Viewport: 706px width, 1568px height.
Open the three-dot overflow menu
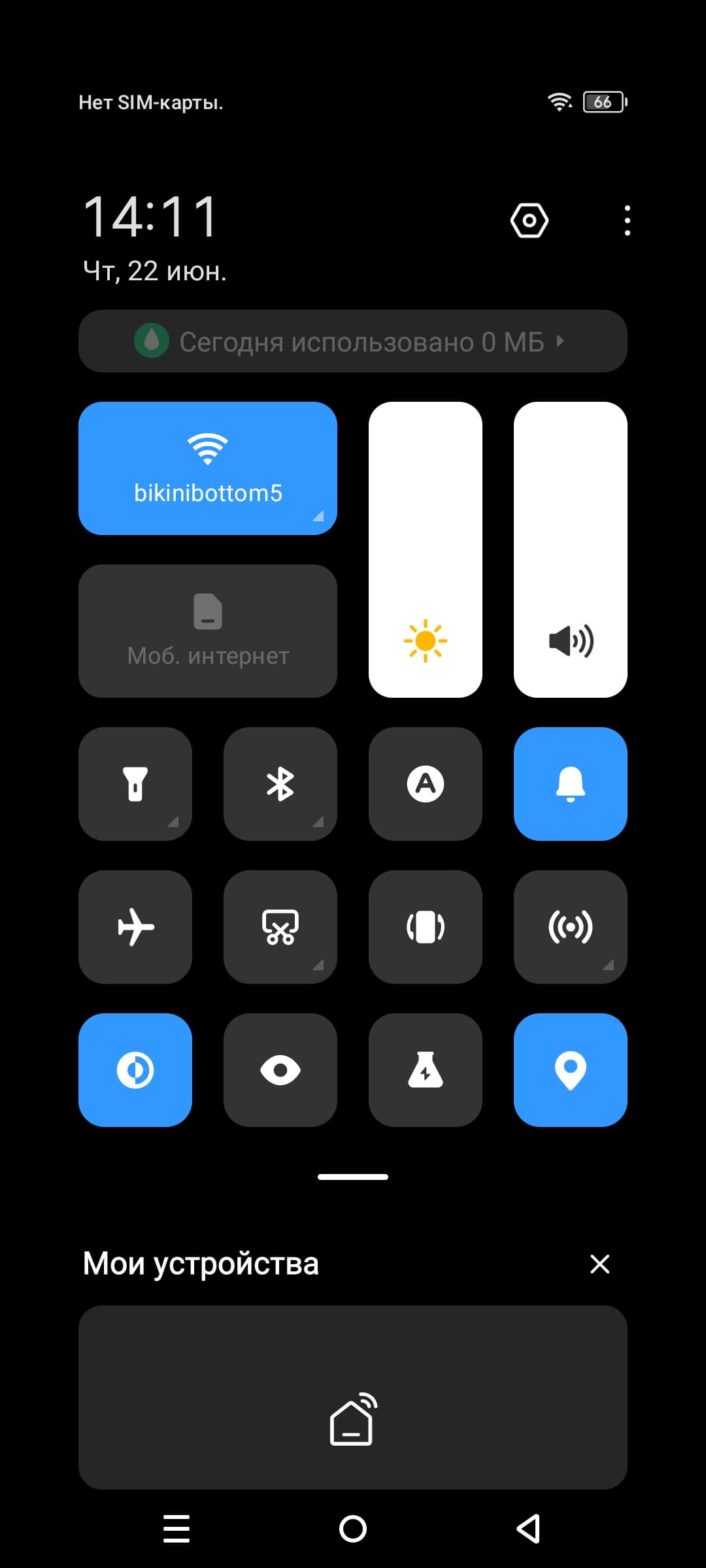tap(627, 221)
